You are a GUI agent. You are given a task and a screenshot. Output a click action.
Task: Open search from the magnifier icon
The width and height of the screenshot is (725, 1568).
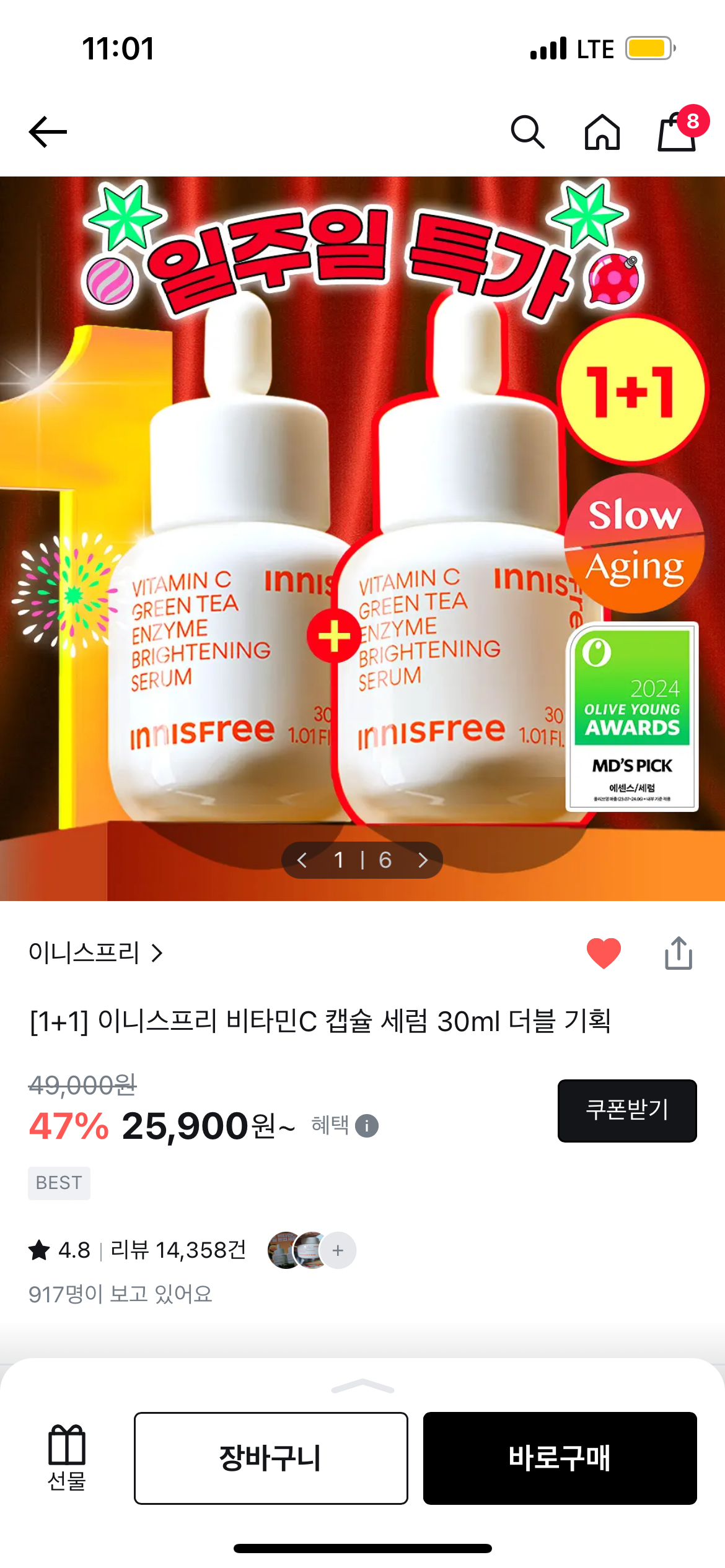tap(527, 132)
